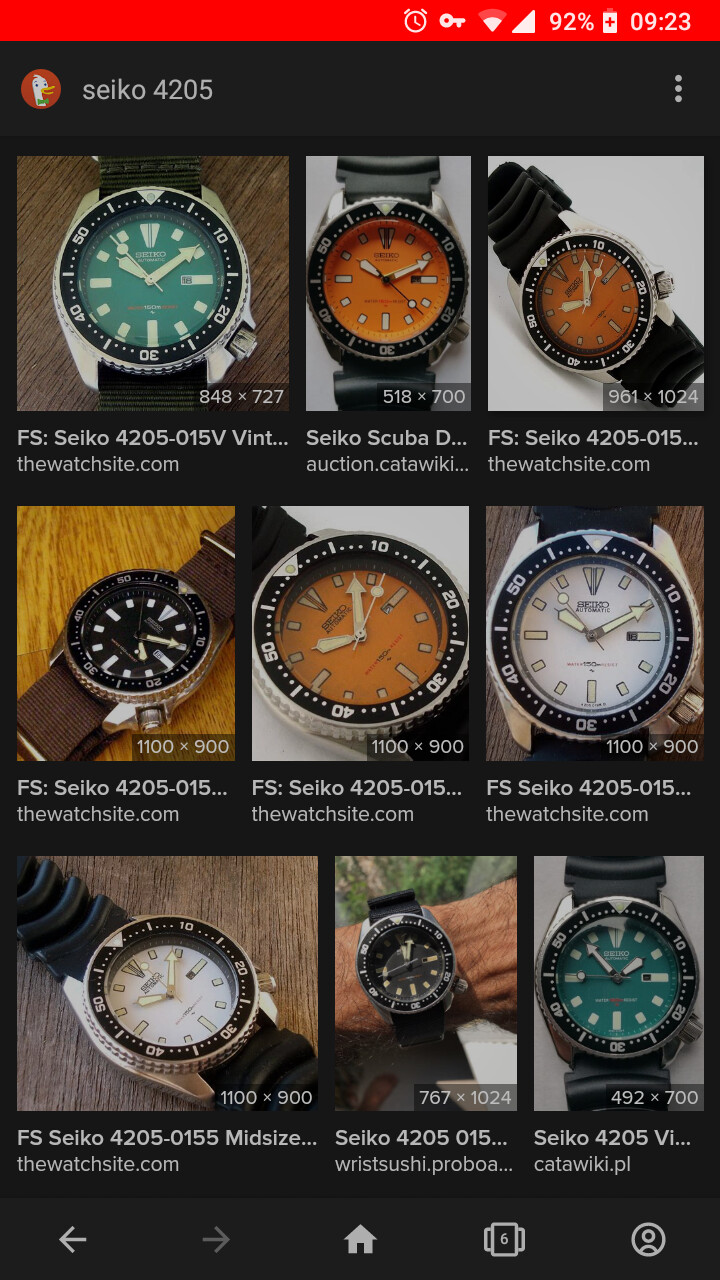Viewport: 720px width, 1280px height.
Task: Open the three-dot overflow menu
Action: tap(678, 89)
